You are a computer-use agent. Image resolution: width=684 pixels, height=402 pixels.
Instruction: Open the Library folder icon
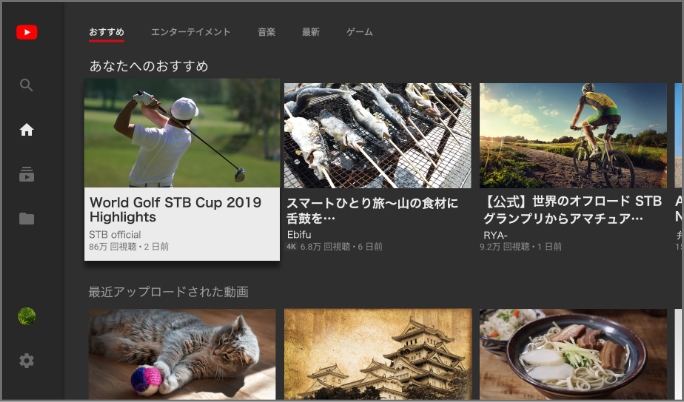click(27, 218)
